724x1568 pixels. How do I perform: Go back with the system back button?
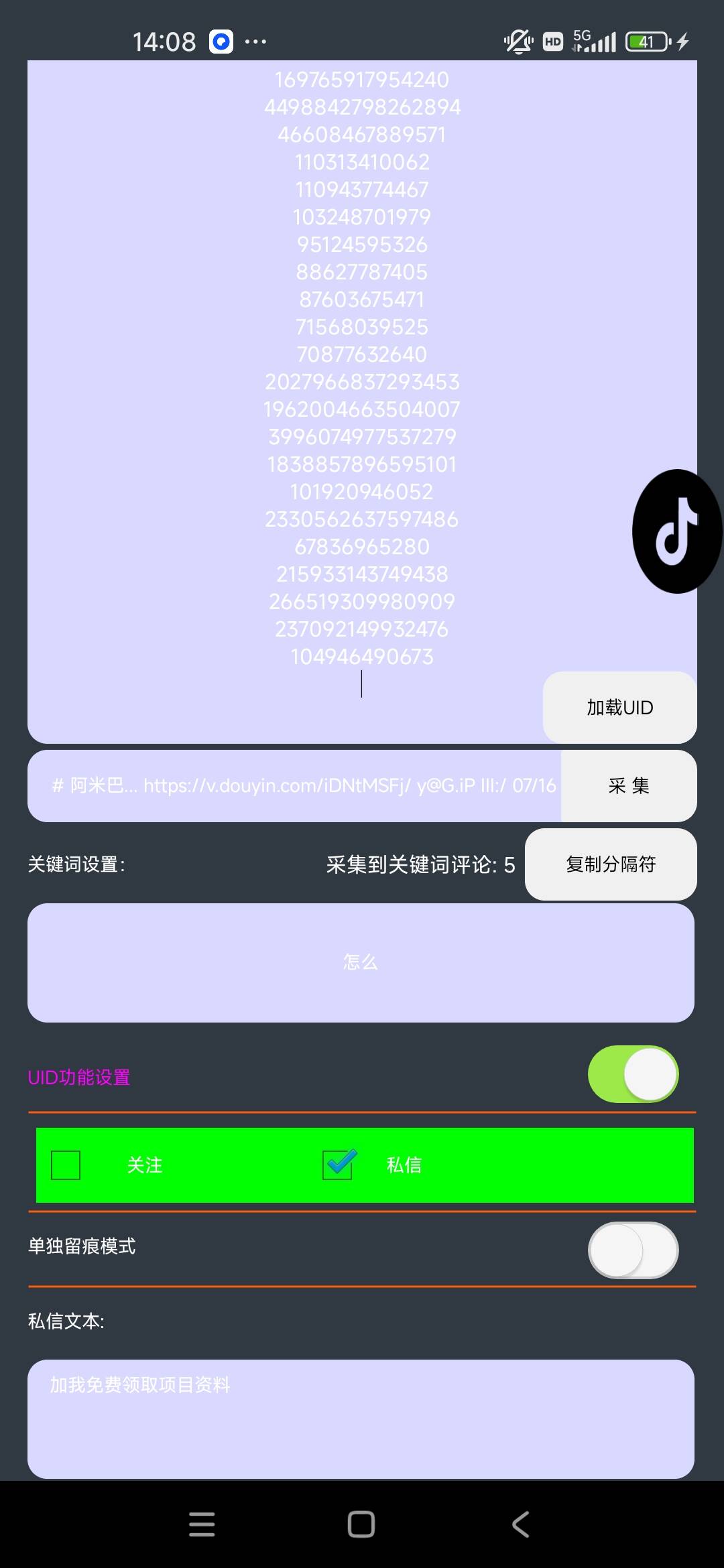(x=521, y=1524)
